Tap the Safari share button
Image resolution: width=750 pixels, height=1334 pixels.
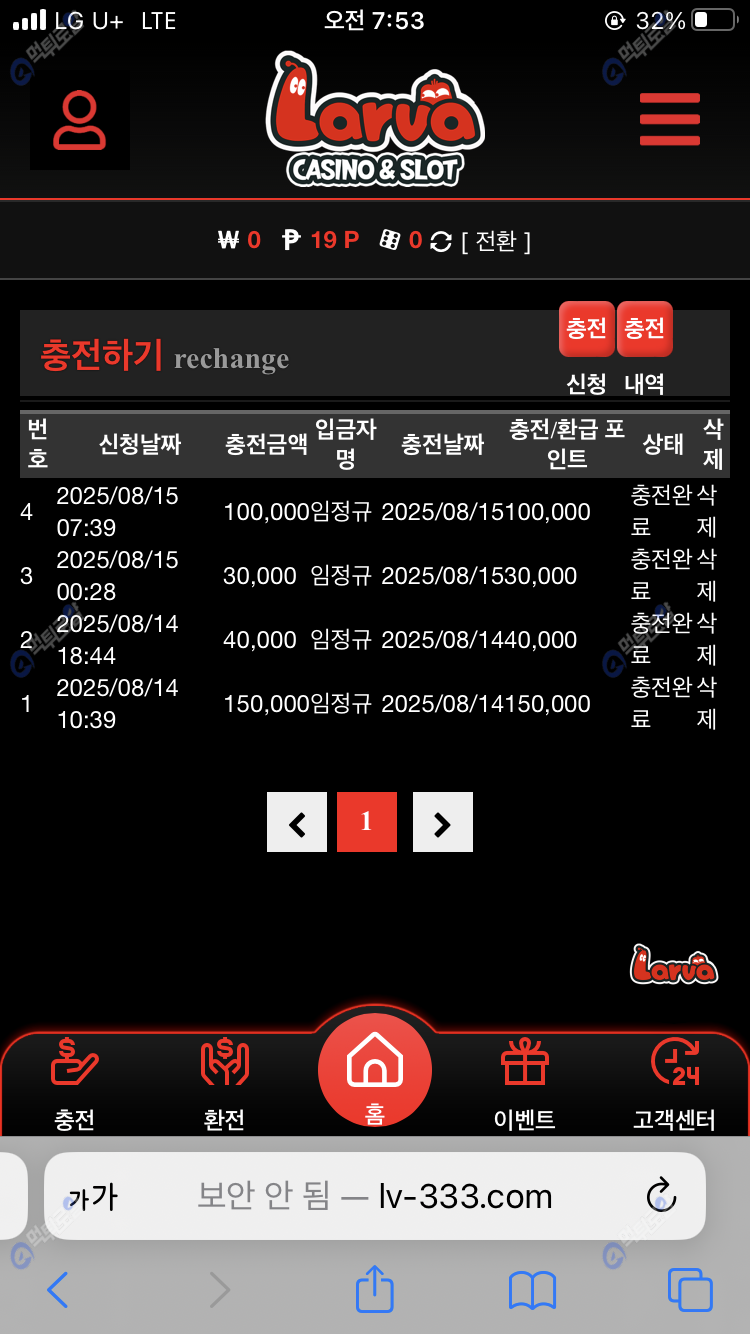[x=375, y=1290]
